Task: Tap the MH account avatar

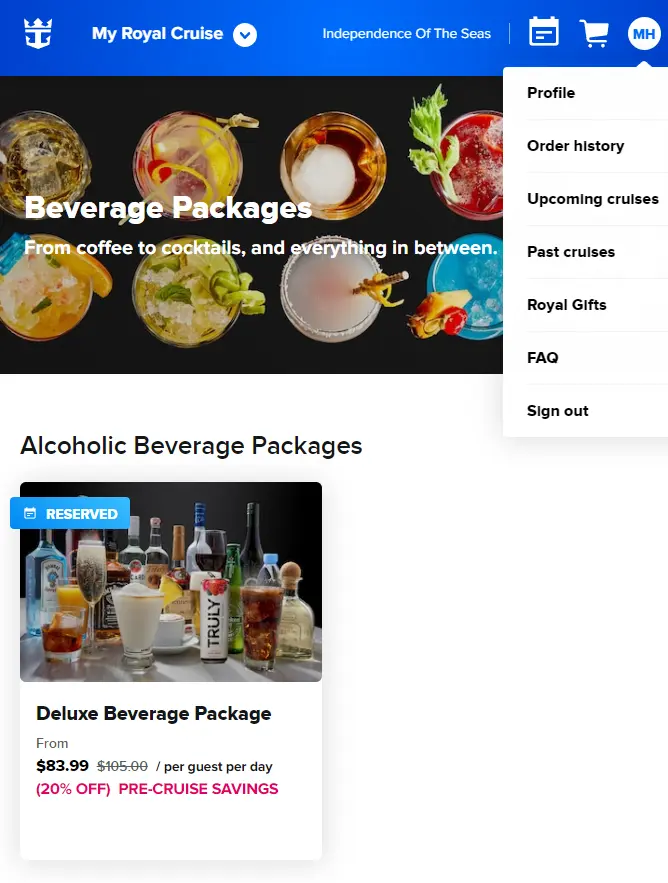Action: (644, 34)
